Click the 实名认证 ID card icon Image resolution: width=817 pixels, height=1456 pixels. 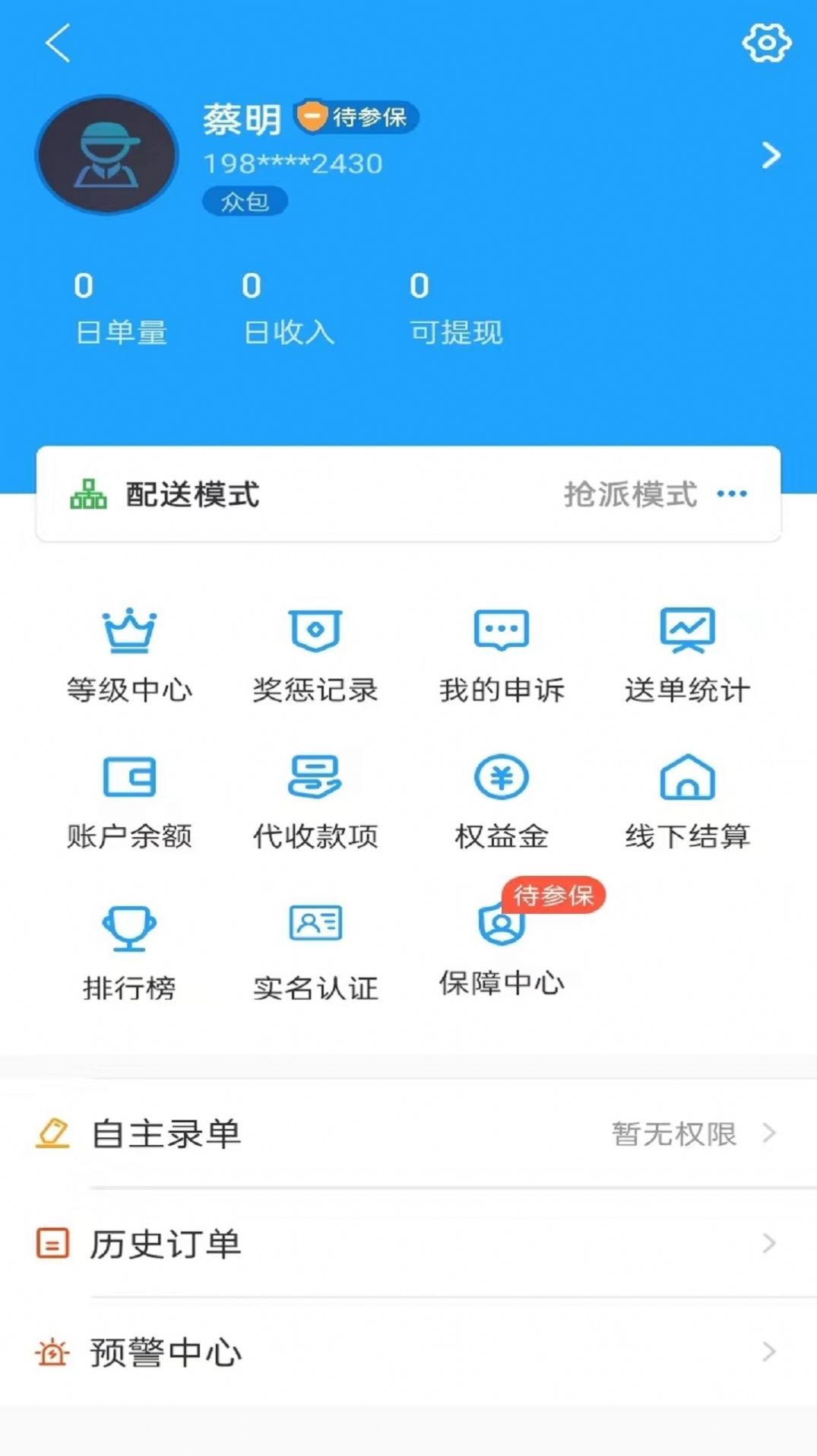pyautogui.click(x=315, y=925)
